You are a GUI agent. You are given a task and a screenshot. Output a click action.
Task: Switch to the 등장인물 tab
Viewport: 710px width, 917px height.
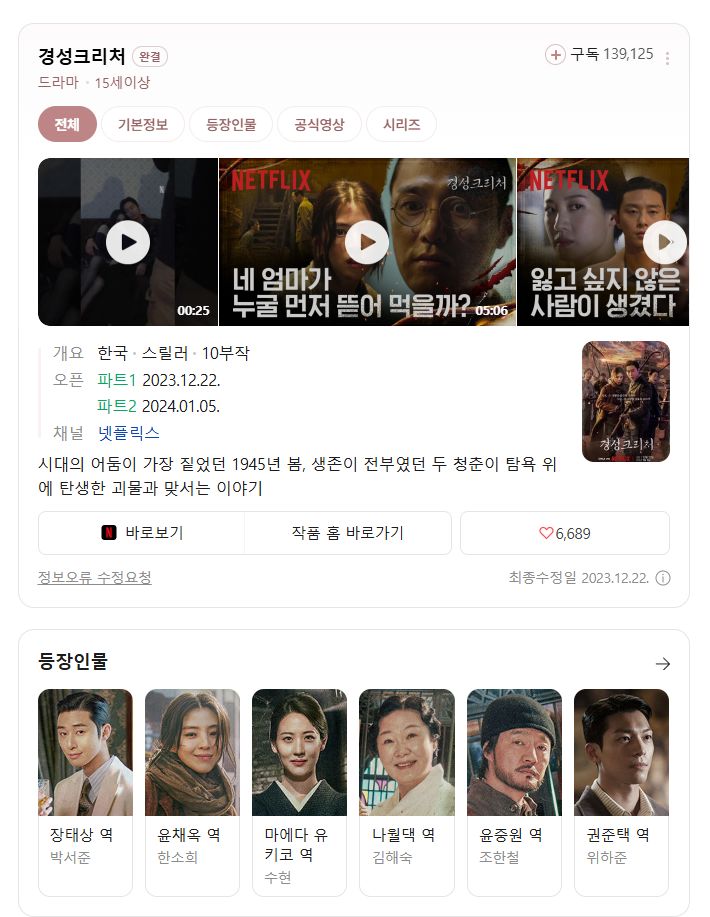click(x=231, y=125)
